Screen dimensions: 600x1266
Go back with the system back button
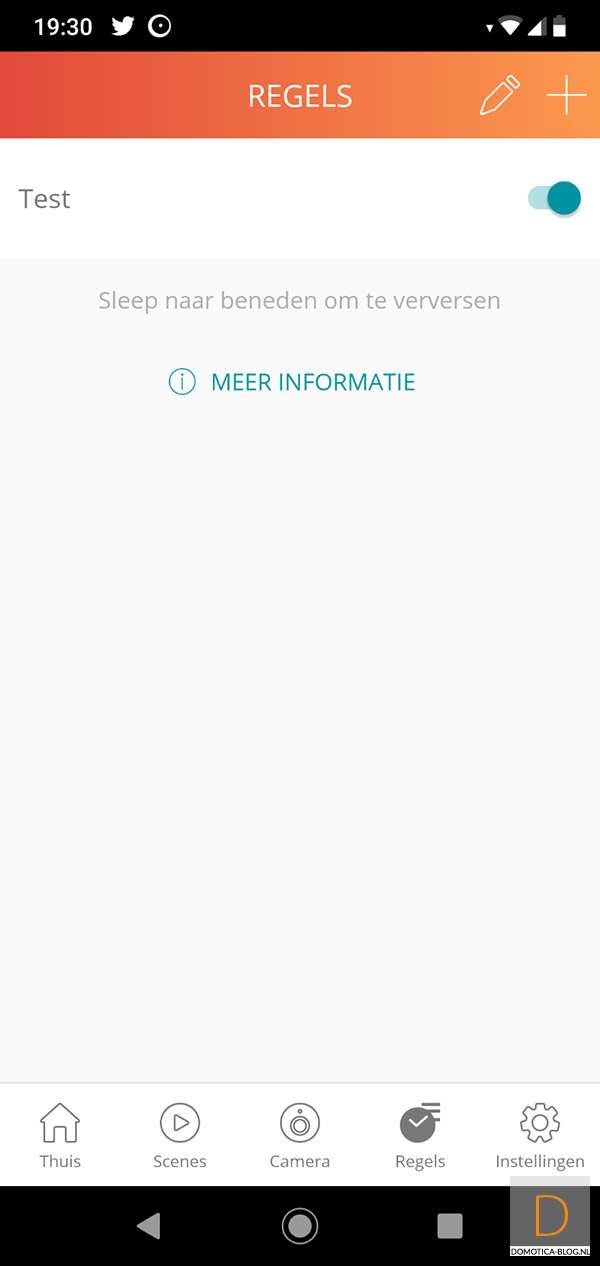149,1225
